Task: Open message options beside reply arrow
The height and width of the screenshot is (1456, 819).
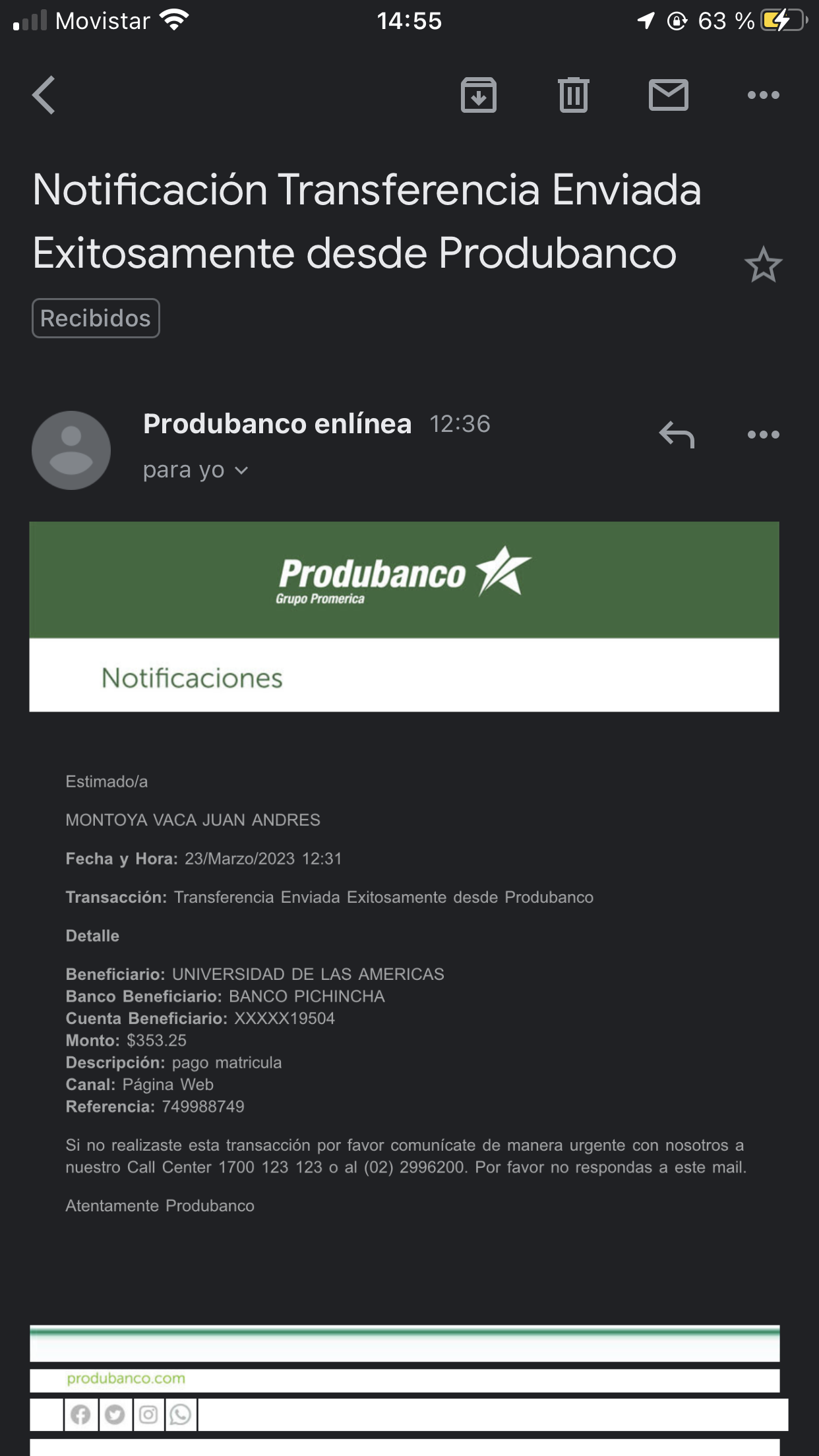Action: pyautogui.click(x=763, y=435)
